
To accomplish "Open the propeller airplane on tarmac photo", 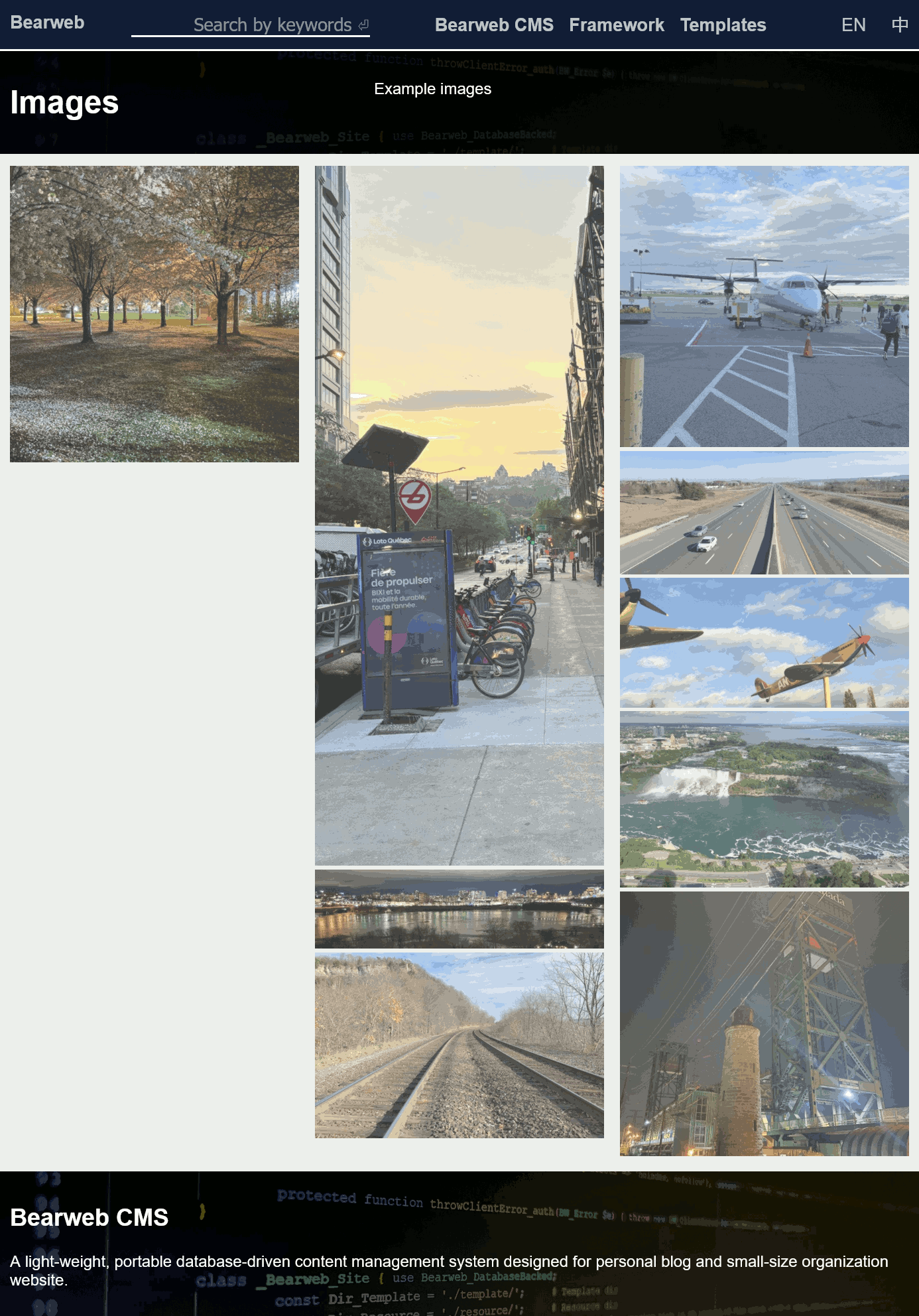I will 764,306.
